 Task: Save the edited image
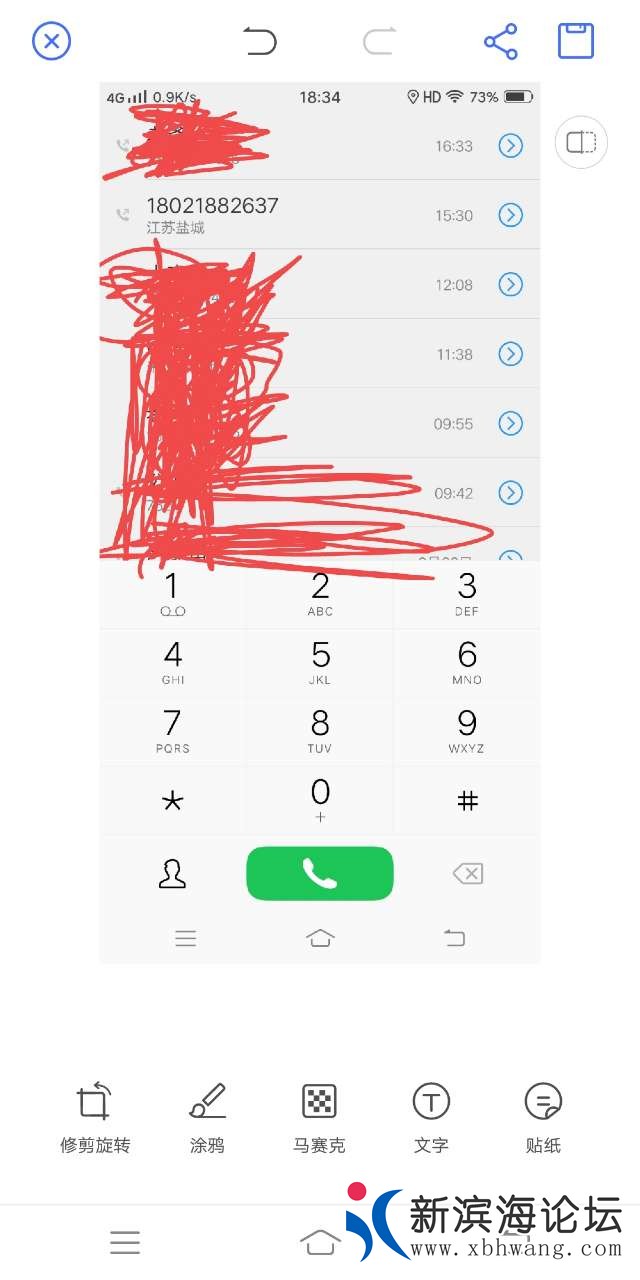point(575,41)
